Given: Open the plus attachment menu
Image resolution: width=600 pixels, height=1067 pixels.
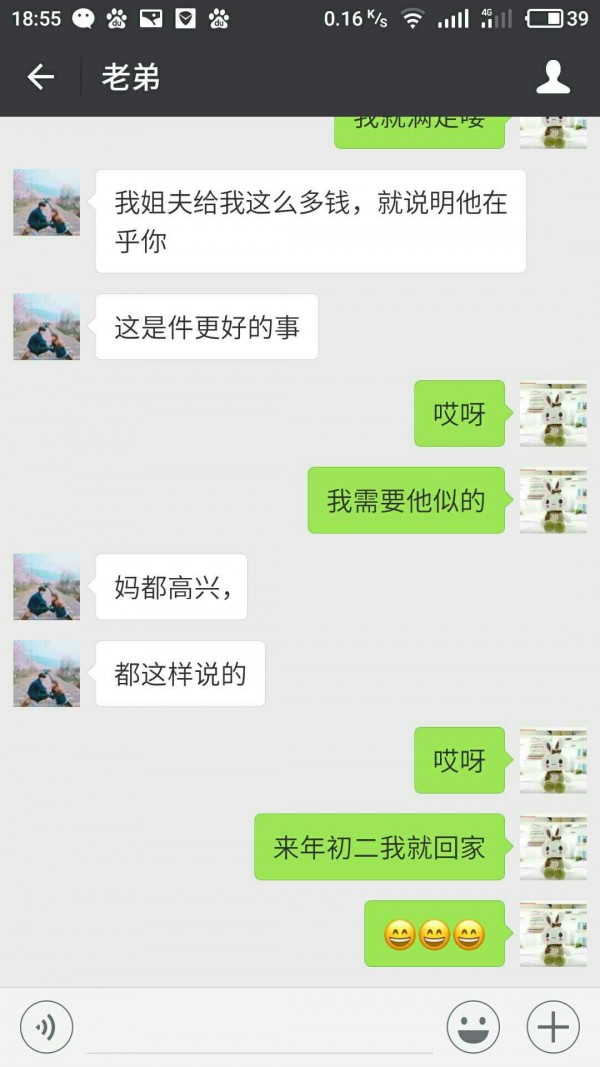Looking at the screenshot, I should (553, 1027).
